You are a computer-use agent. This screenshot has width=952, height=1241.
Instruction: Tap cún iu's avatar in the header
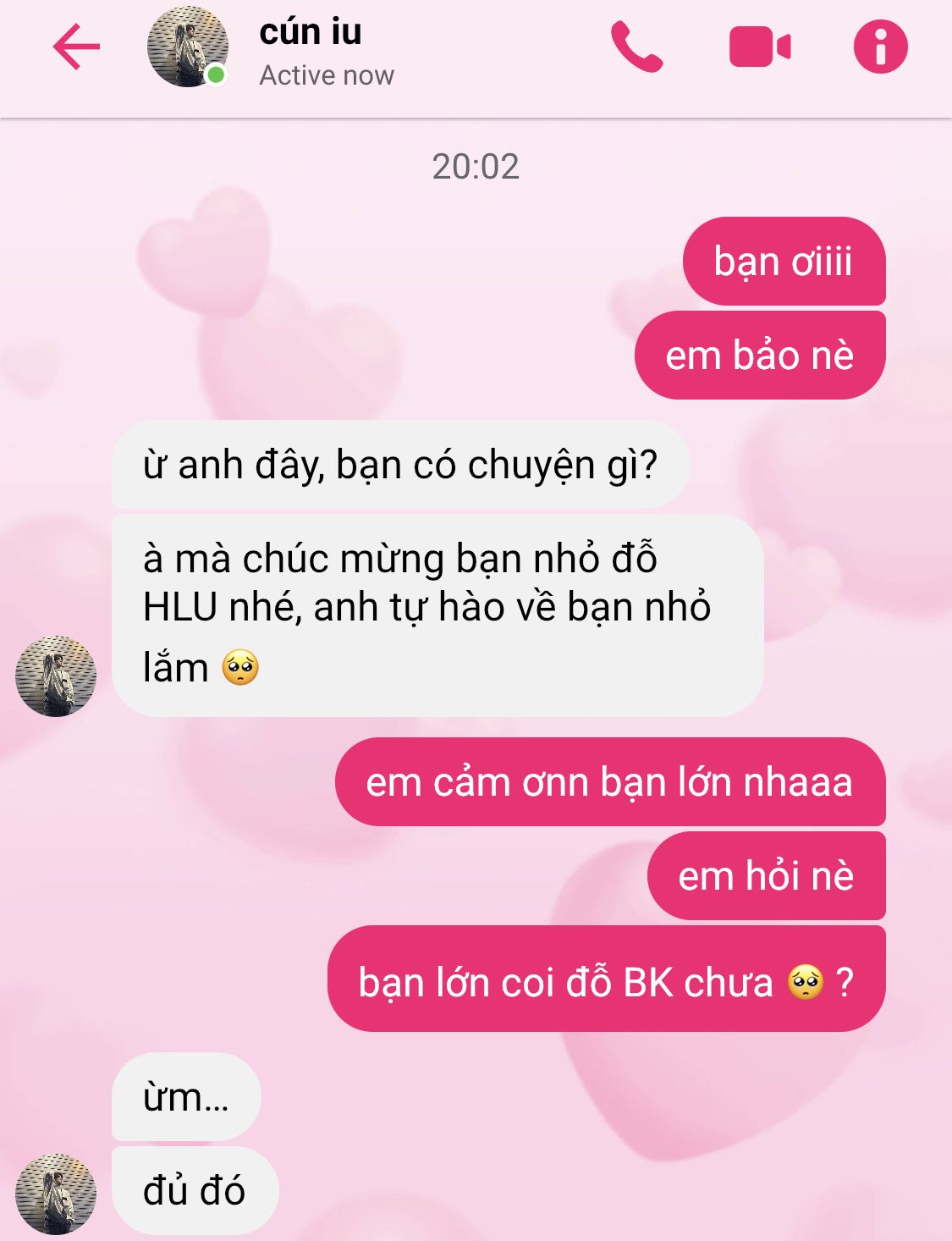(x=188, y=47)
